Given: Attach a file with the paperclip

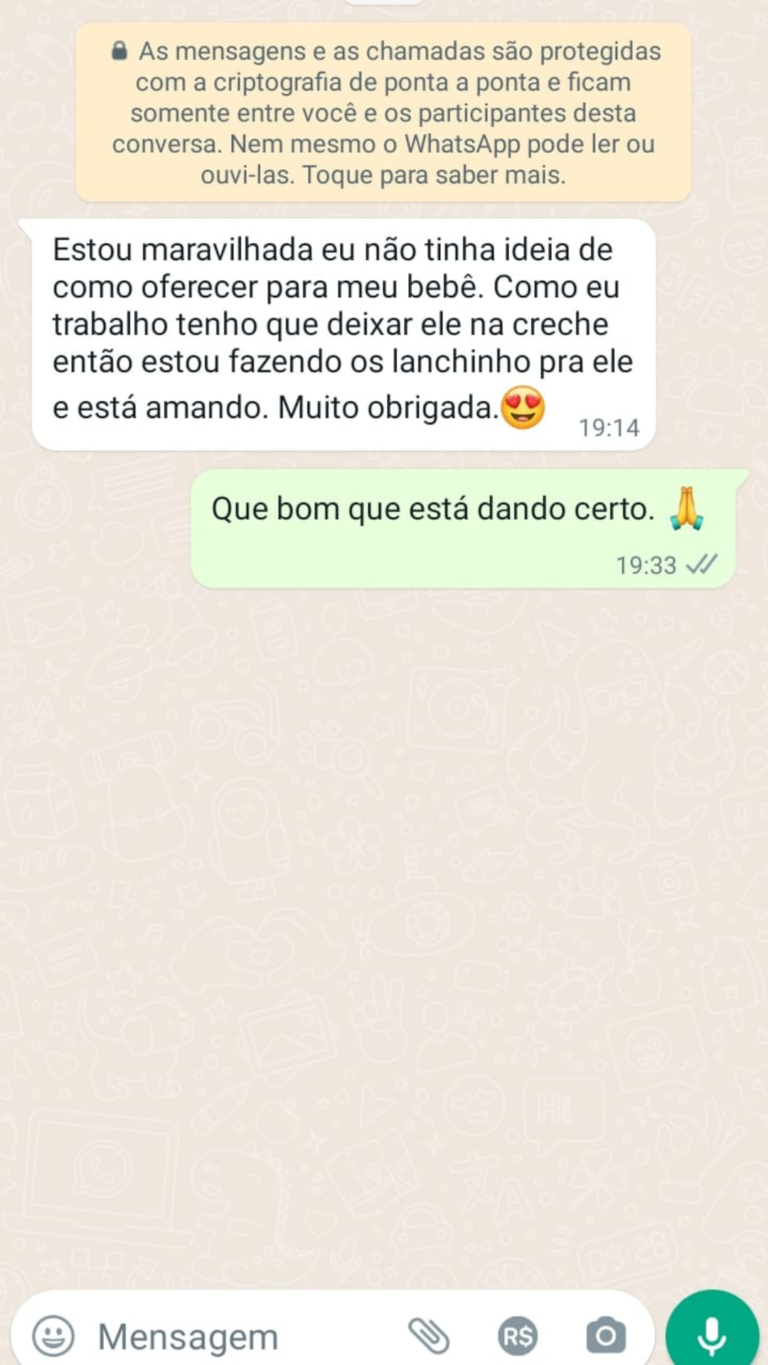Looking at the screenshot, I should (429, 1335).
